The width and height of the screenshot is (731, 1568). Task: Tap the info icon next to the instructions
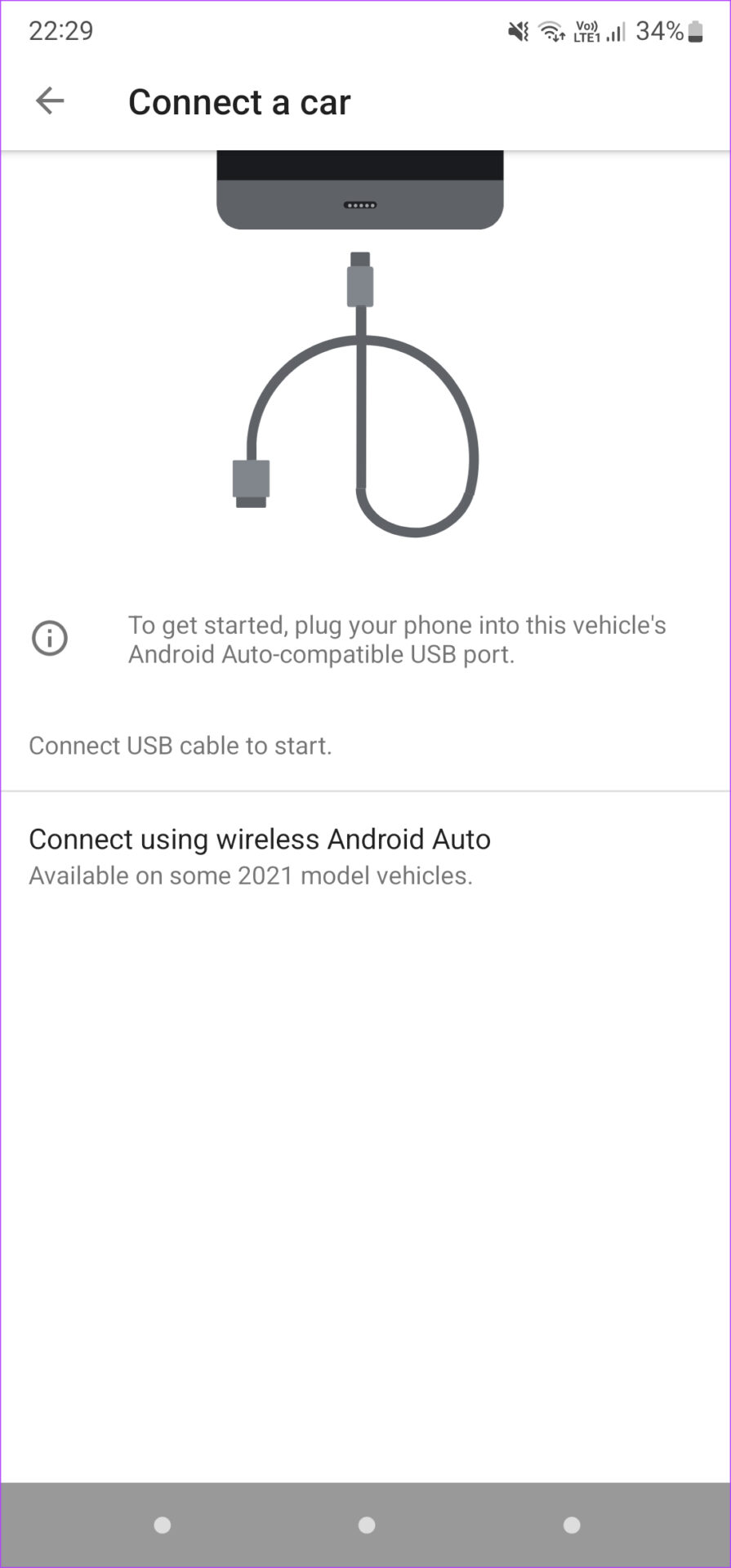coord(49,638)
